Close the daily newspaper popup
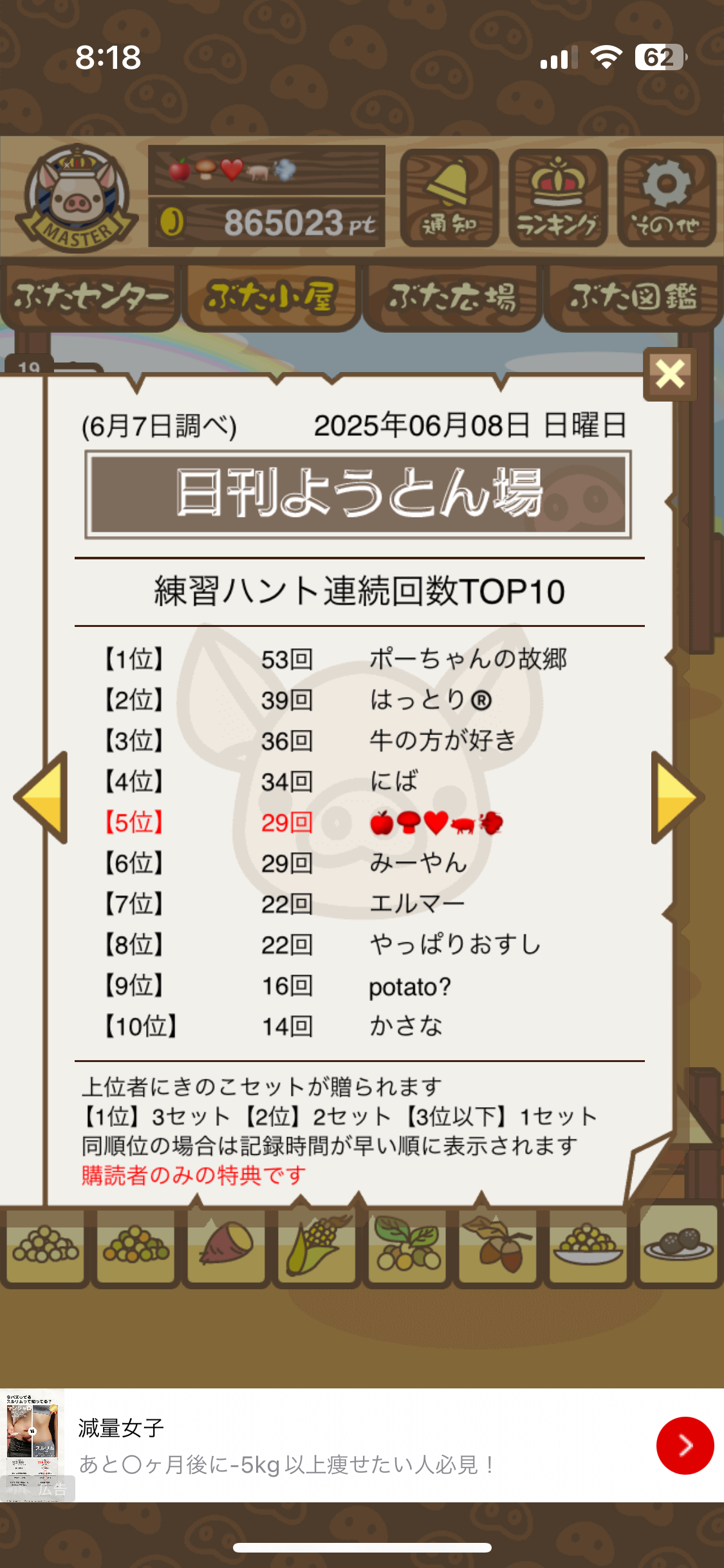 click(x=670, y=374)
